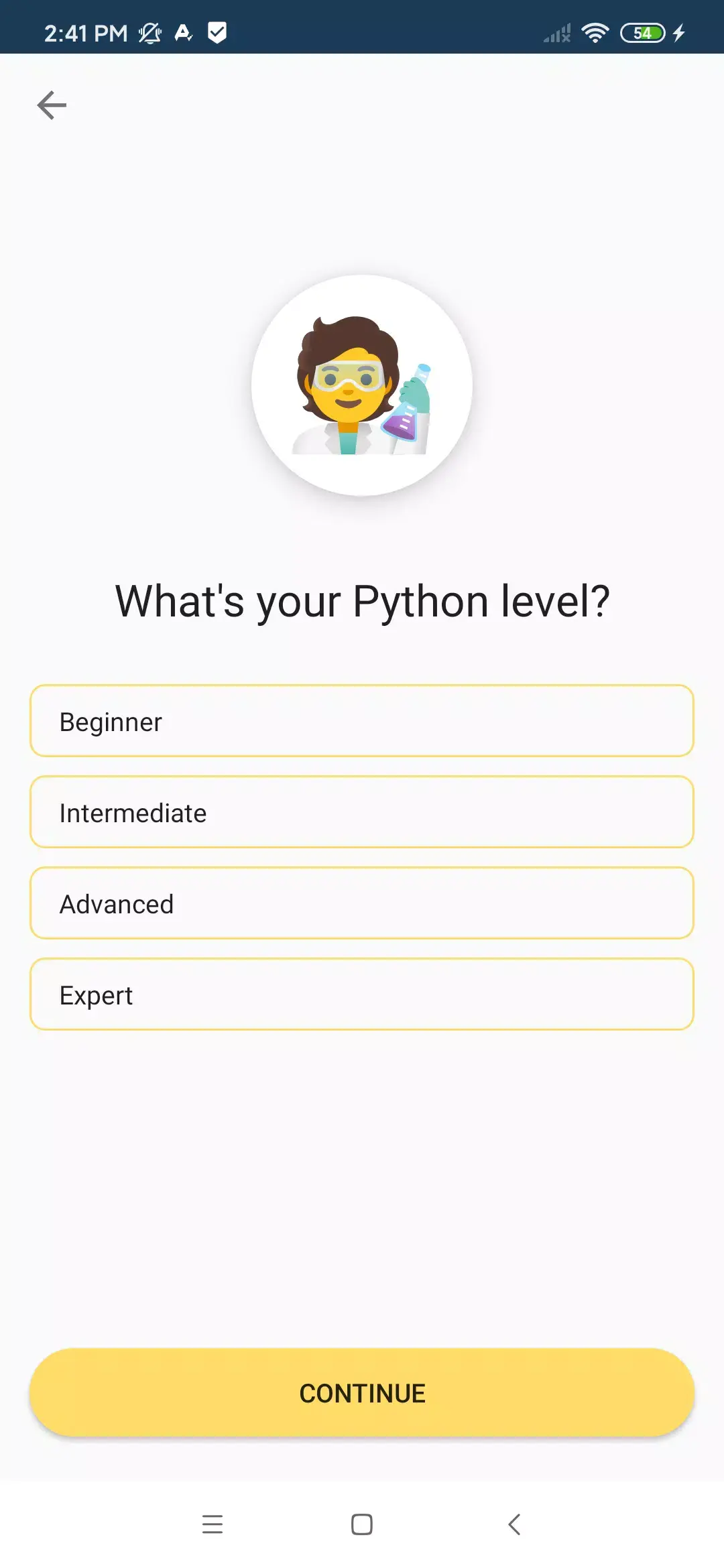This screenshot has height=1568, width=724.
Task: Pick the Advanced level option
Action: pos(362,903)
